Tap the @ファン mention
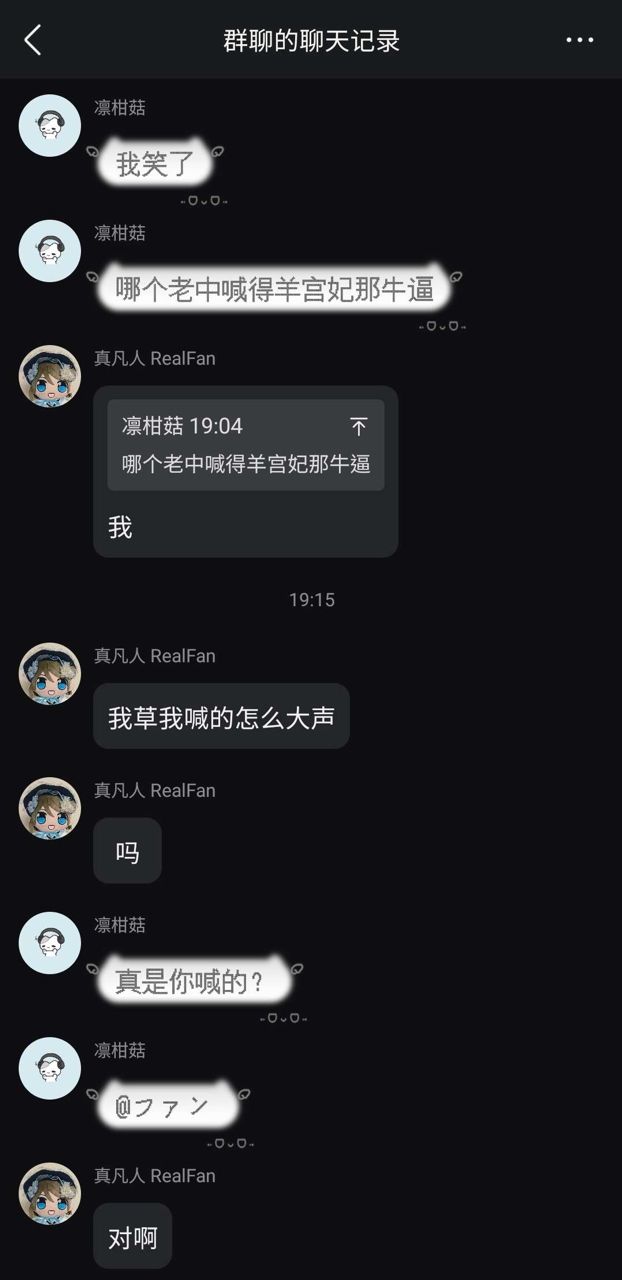 (x=162, y=1106)
